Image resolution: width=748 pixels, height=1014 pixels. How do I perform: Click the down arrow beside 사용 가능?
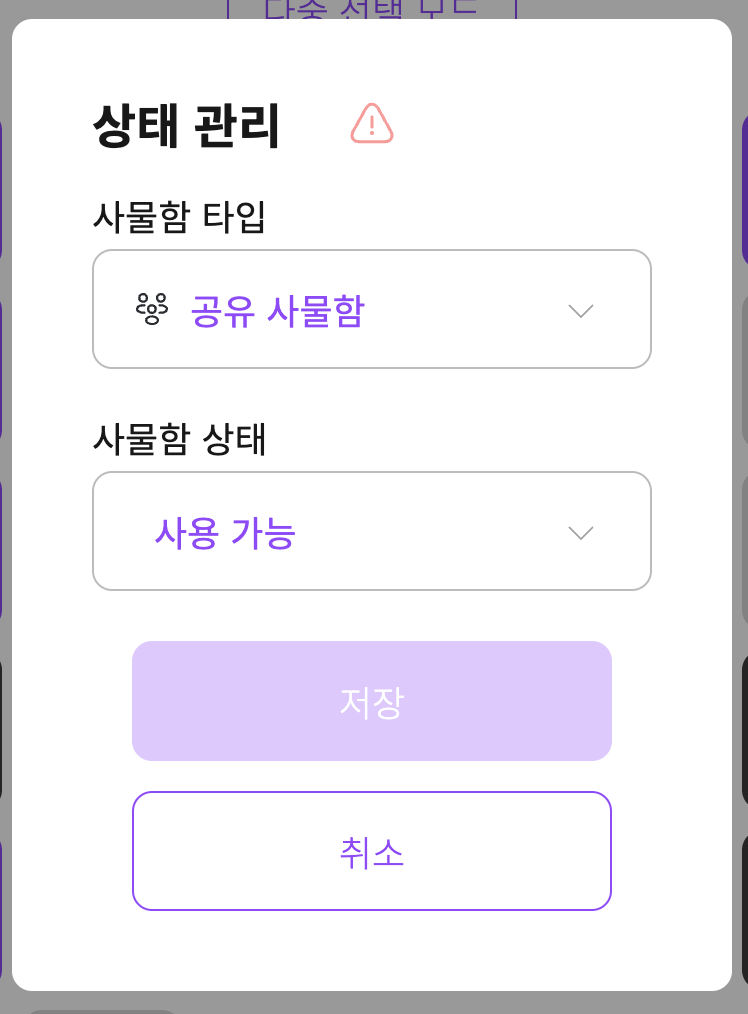click(581, 533)
